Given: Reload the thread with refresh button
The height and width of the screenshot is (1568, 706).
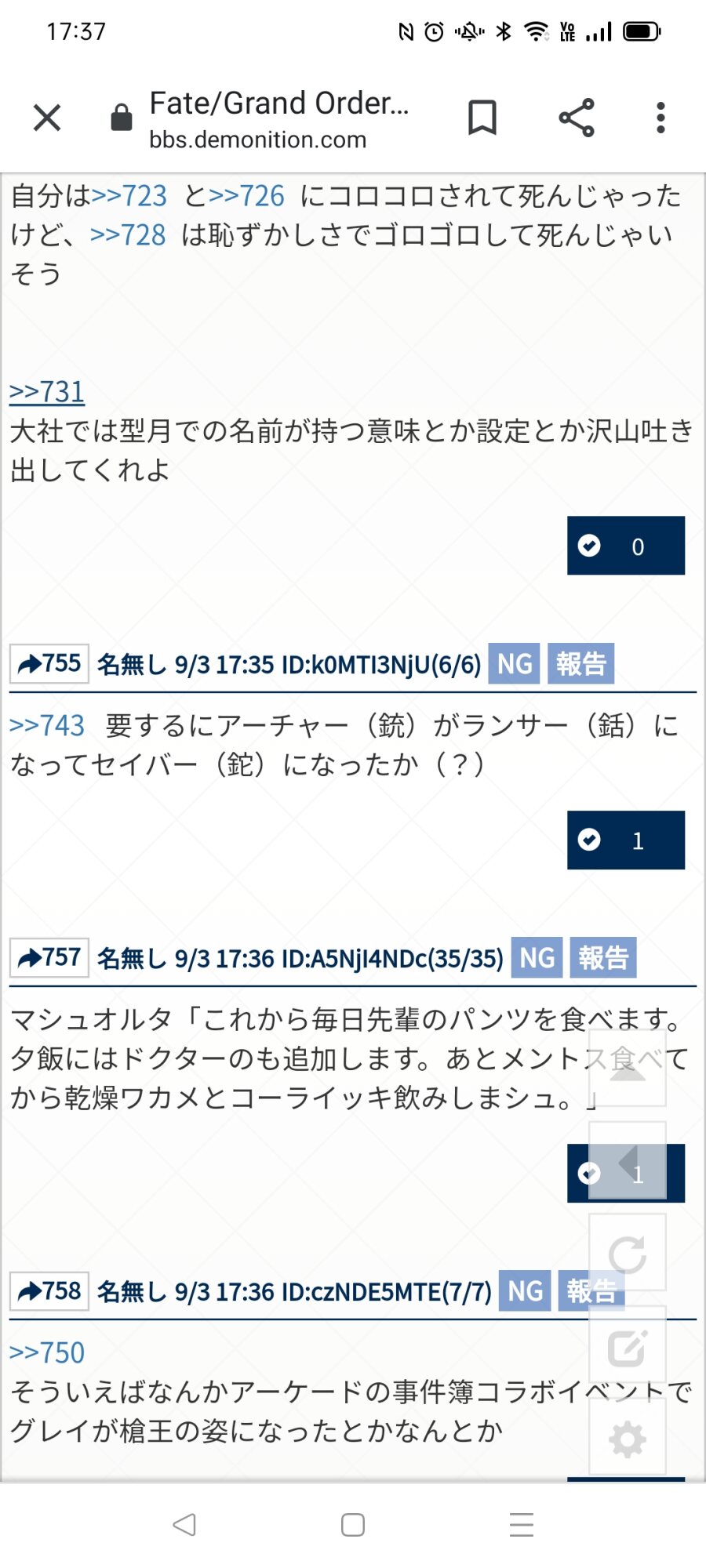Looking at the screenshot, I should tap(628, 1253).
